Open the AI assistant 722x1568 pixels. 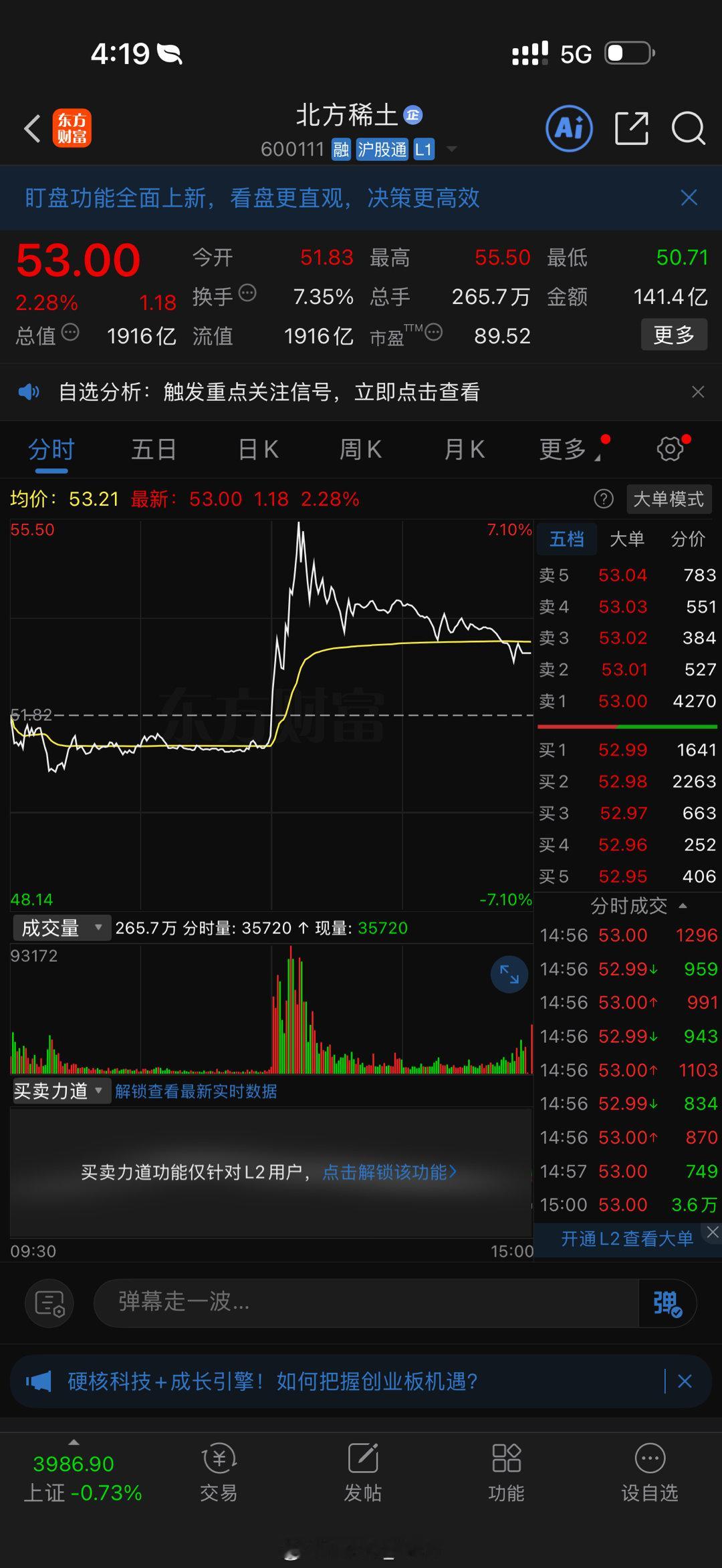(x=569, y=129)
